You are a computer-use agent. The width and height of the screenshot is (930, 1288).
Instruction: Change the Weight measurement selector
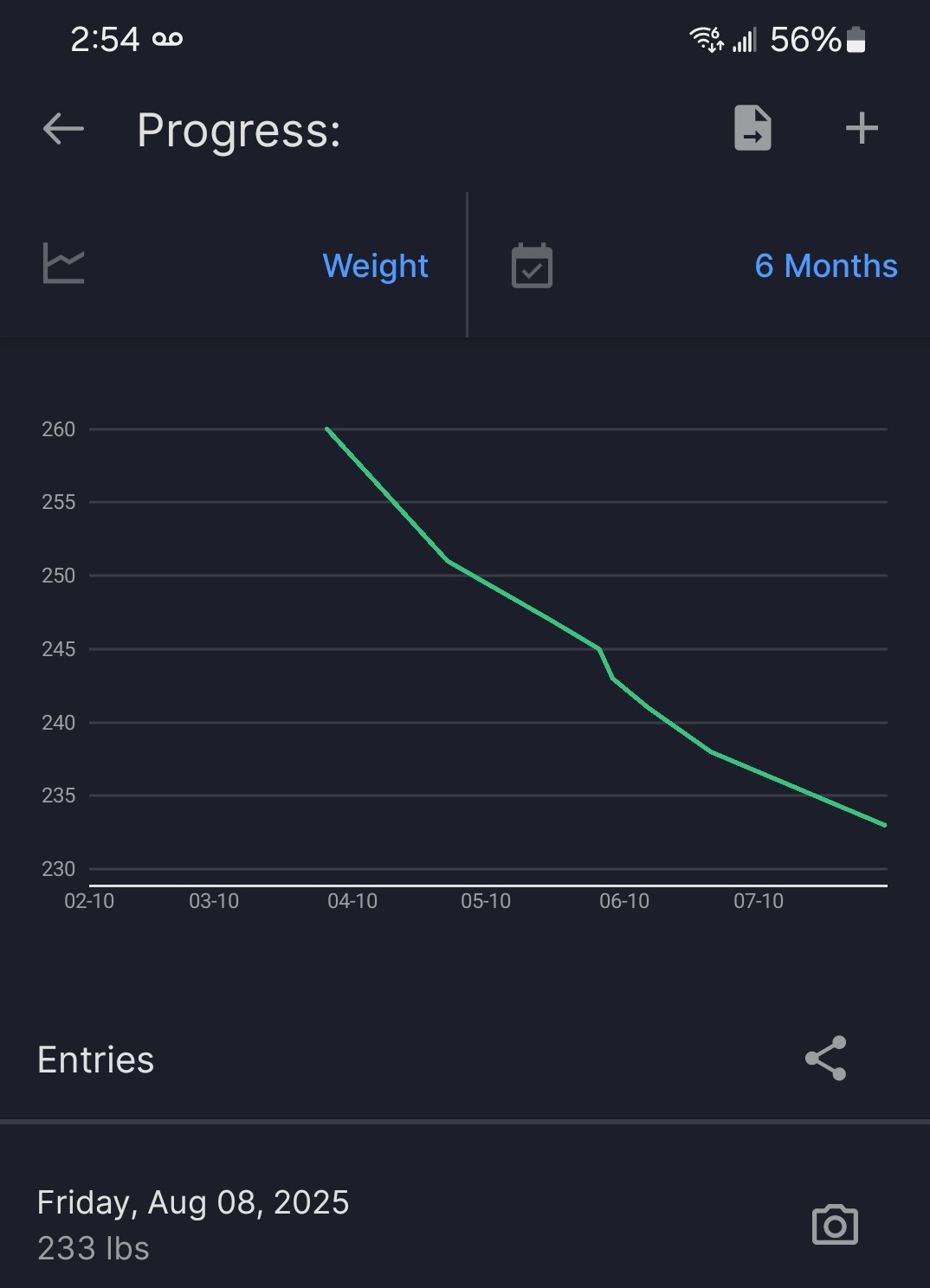(x=375, y=266)
